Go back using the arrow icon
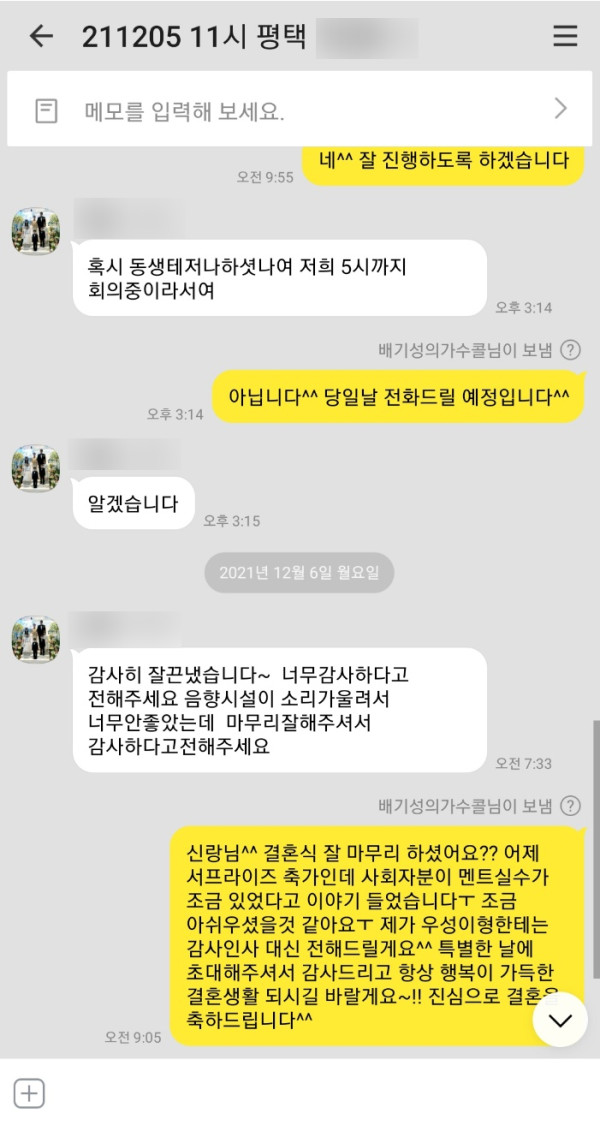Screen dimensions: 600x1125 [x=40, y=37]
